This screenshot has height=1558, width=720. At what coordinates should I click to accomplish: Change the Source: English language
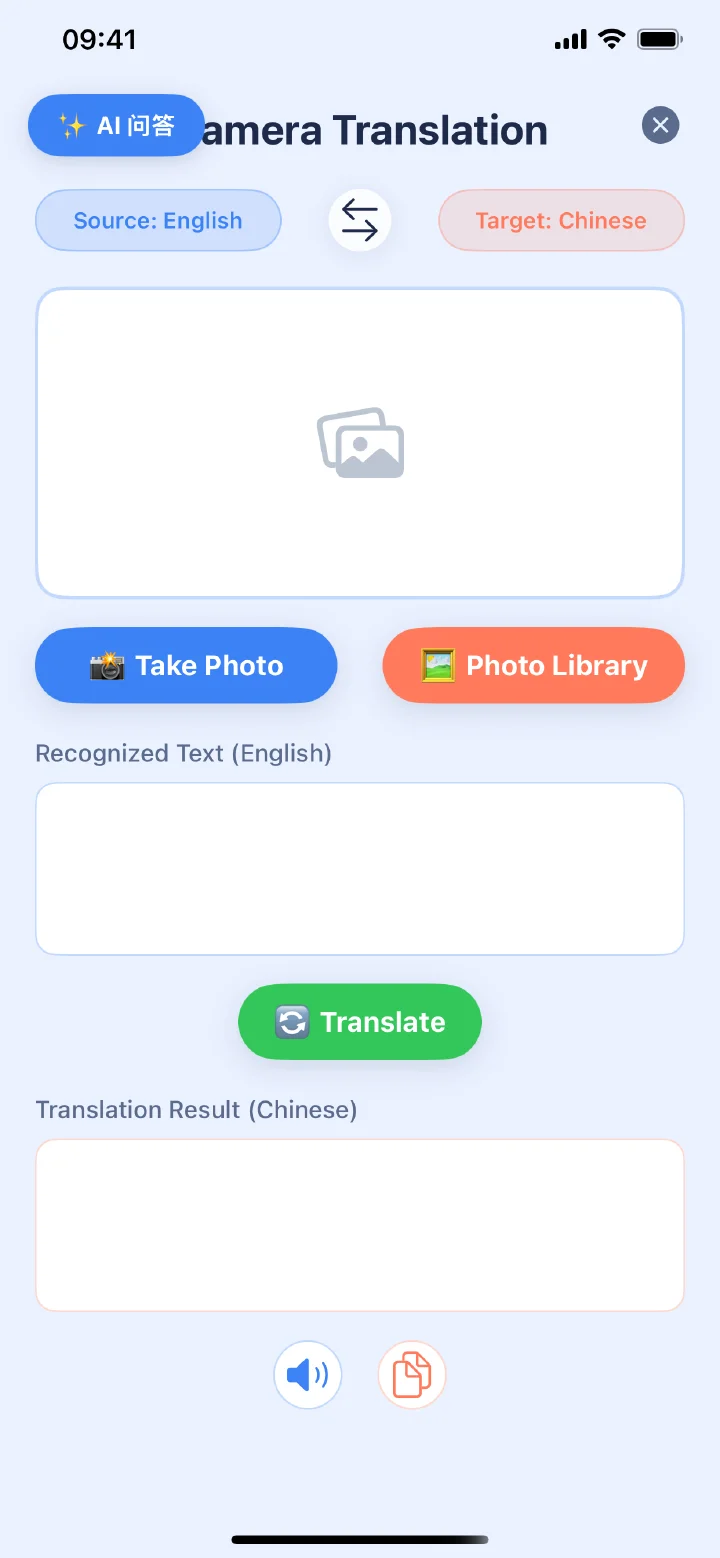158,220
